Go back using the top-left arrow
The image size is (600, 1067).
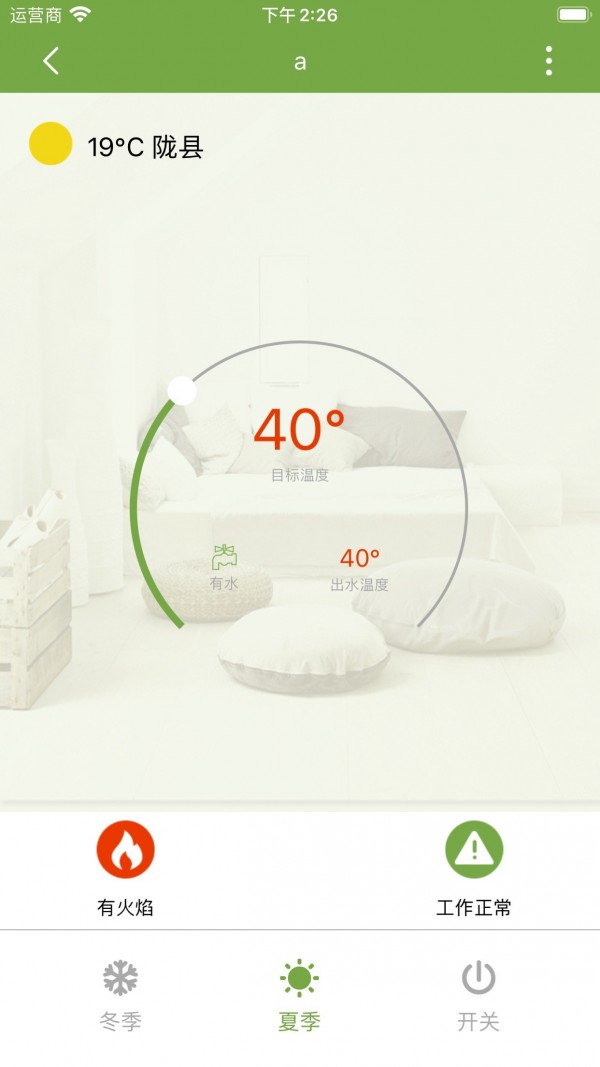(51, 61)
